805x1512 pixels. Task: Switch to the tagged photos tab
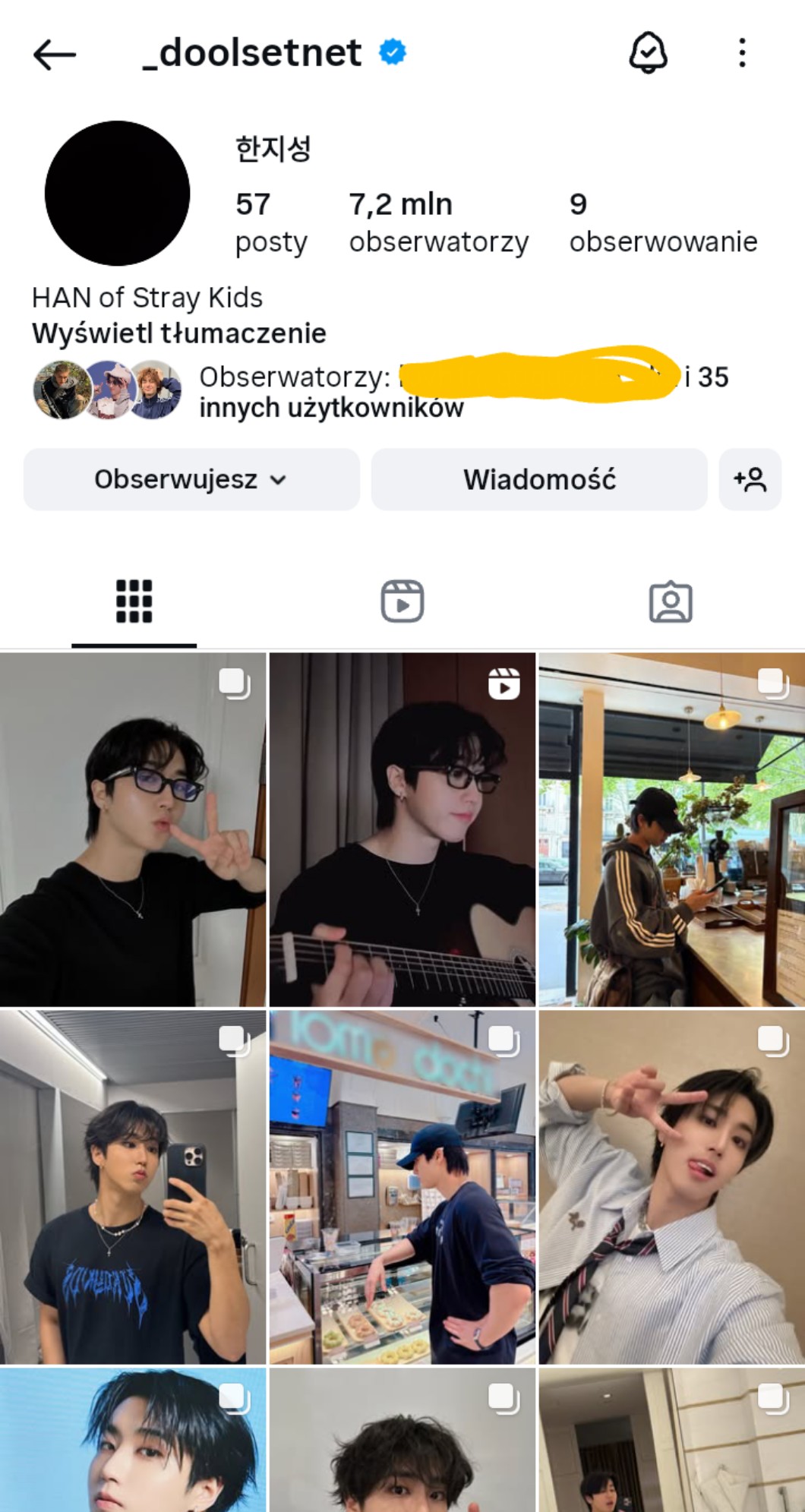pyautogui.click(x=670, y=601)
